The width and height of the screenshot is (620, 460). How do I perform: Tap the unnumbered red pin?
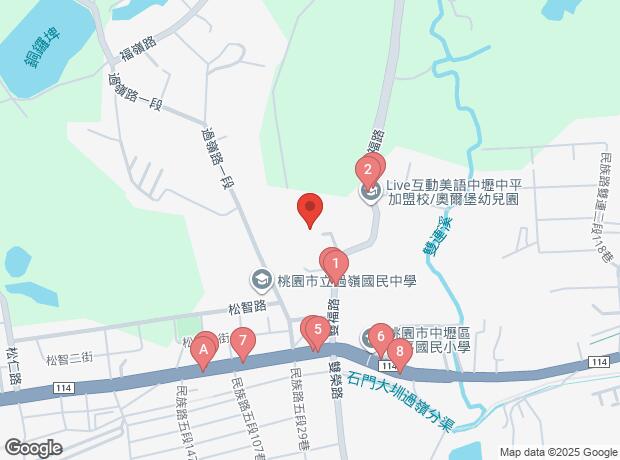click(310, 209)
